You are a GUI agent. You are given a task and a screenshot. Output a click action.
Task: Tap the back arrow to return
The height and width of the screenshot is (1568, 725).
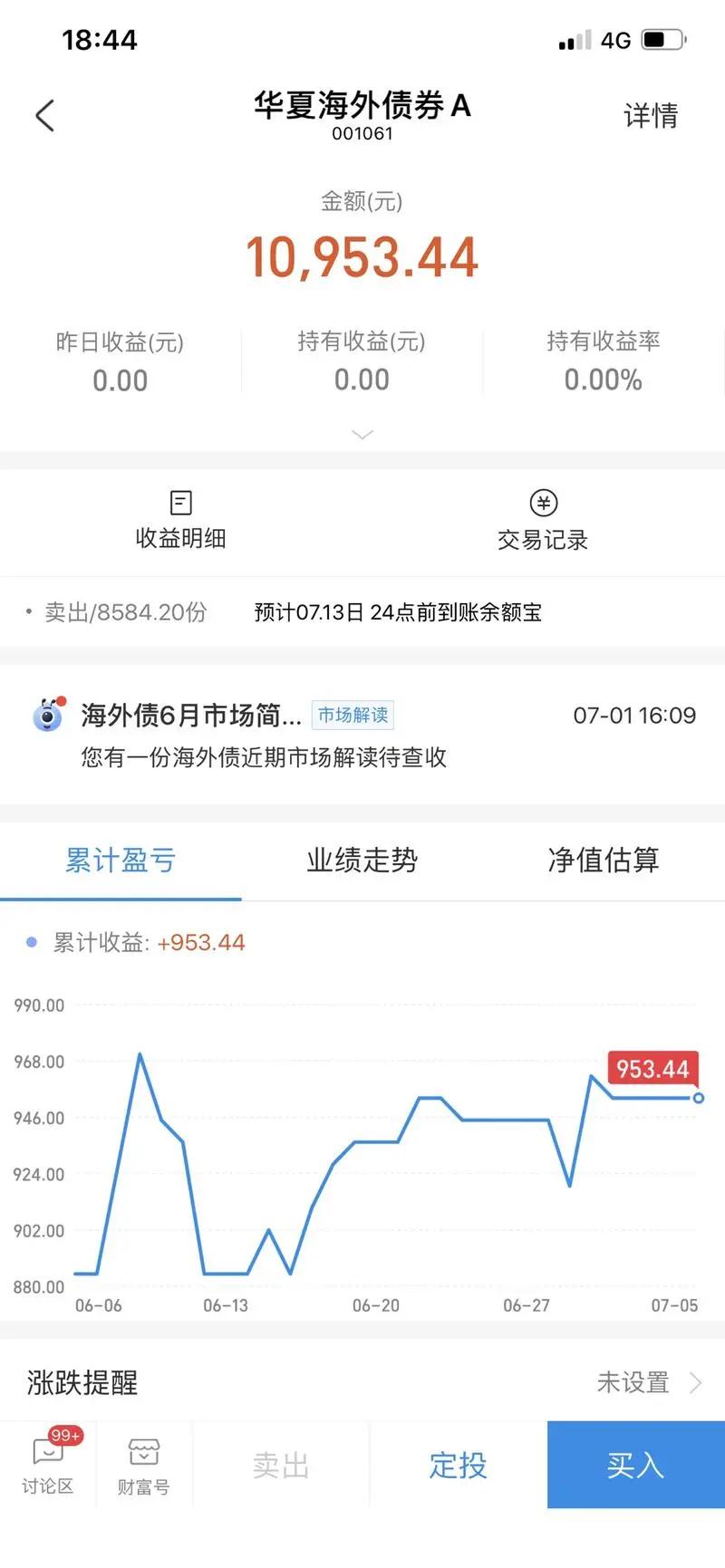(x=44, y=115)
